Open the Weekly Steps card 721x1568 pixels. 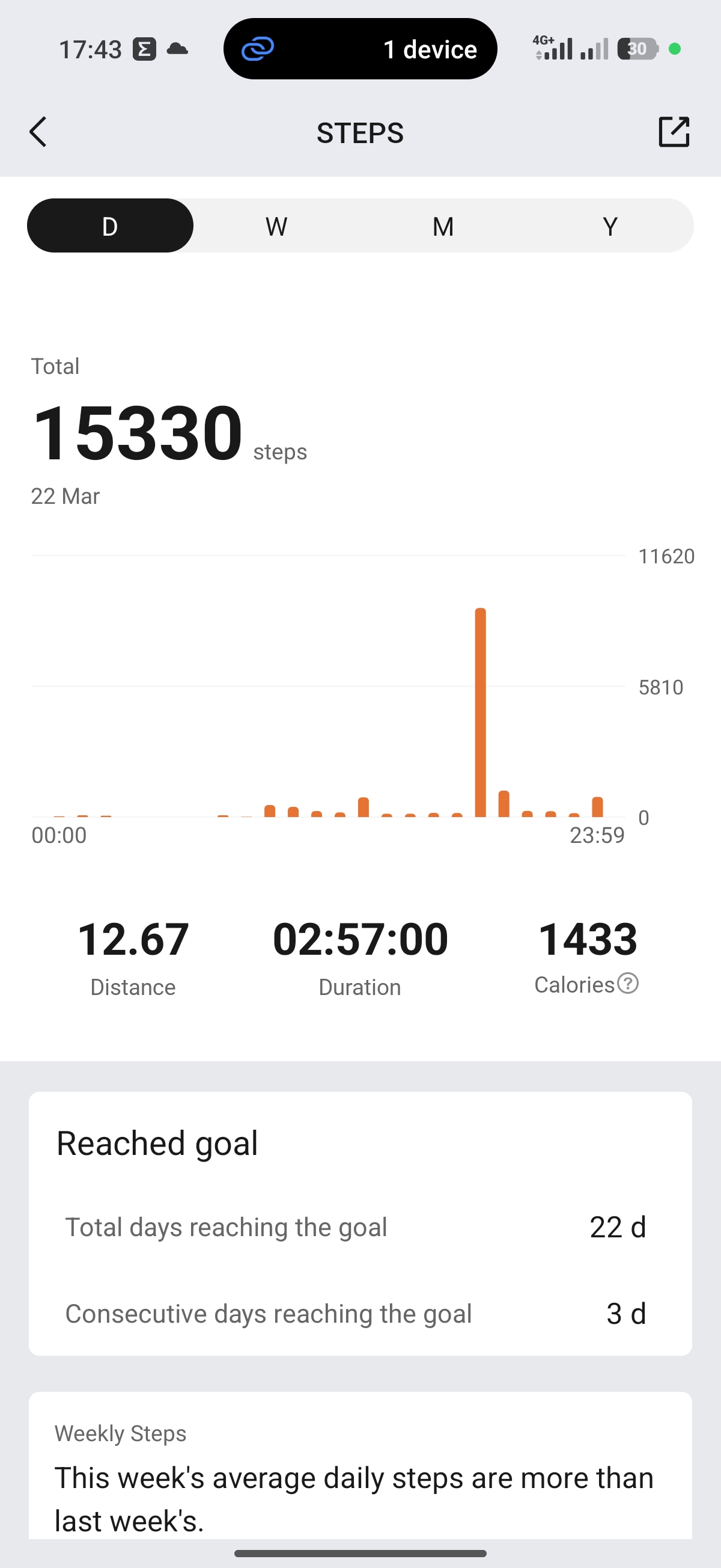[360, 1473]
